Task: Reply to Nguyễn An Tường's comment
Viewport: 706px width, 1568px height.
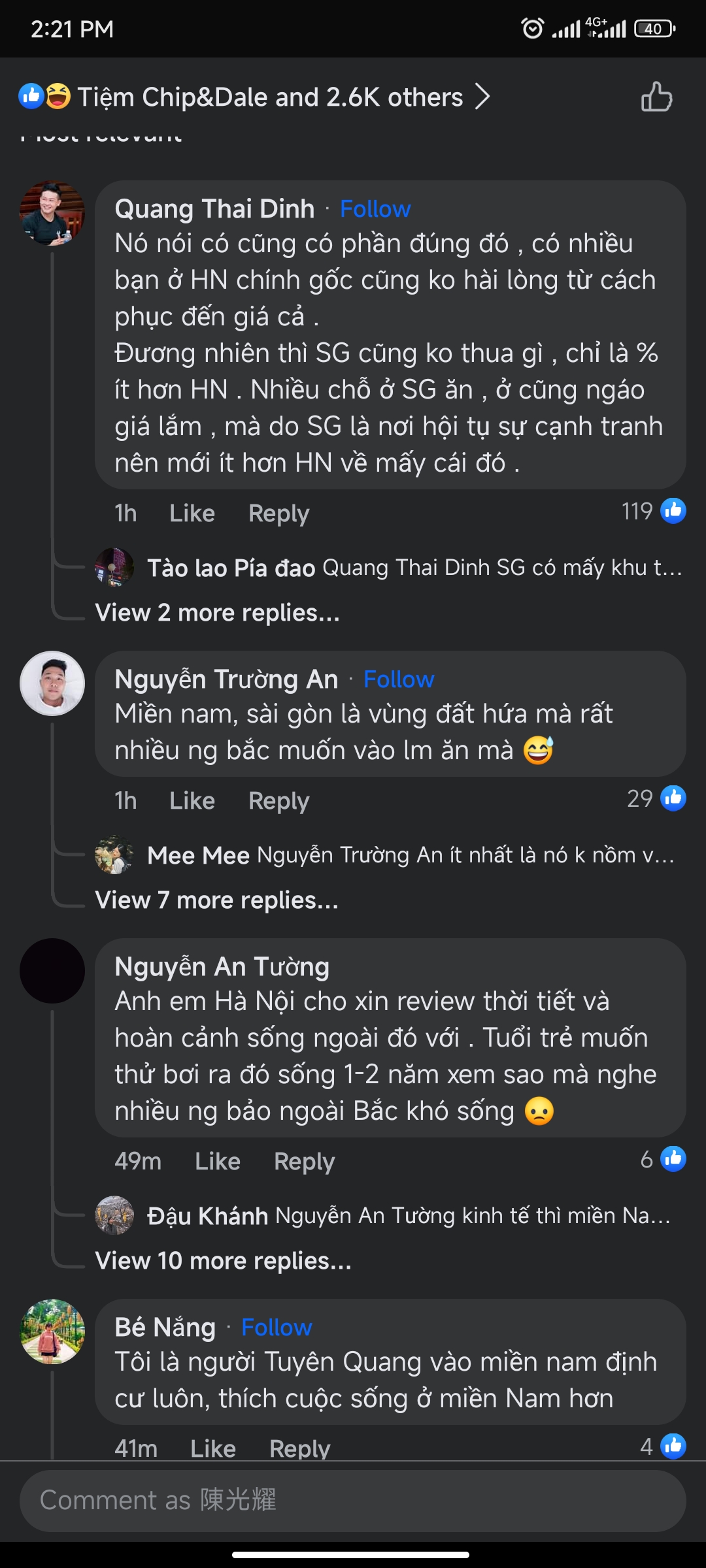Action: click(x=304, y=1162)
